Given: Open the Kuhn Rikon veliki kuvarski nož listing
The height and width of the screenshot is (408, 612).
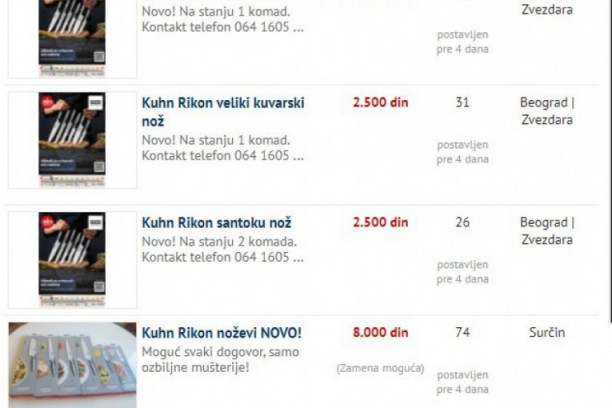Looking at the screenshot, I should [223, 103].
